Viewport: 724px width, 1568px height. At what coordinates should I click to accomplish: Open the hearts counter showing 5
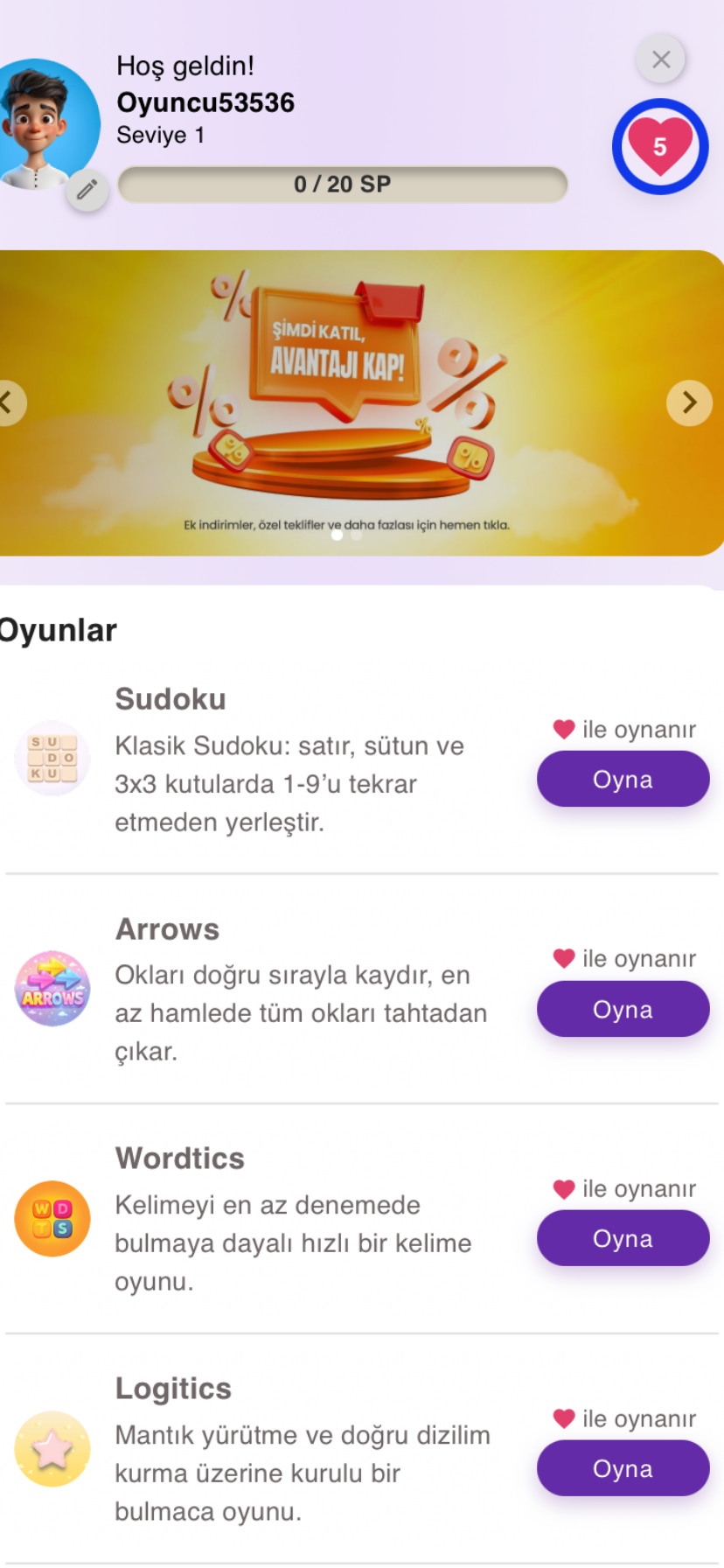pyautogui.click(x=659, y=146)
